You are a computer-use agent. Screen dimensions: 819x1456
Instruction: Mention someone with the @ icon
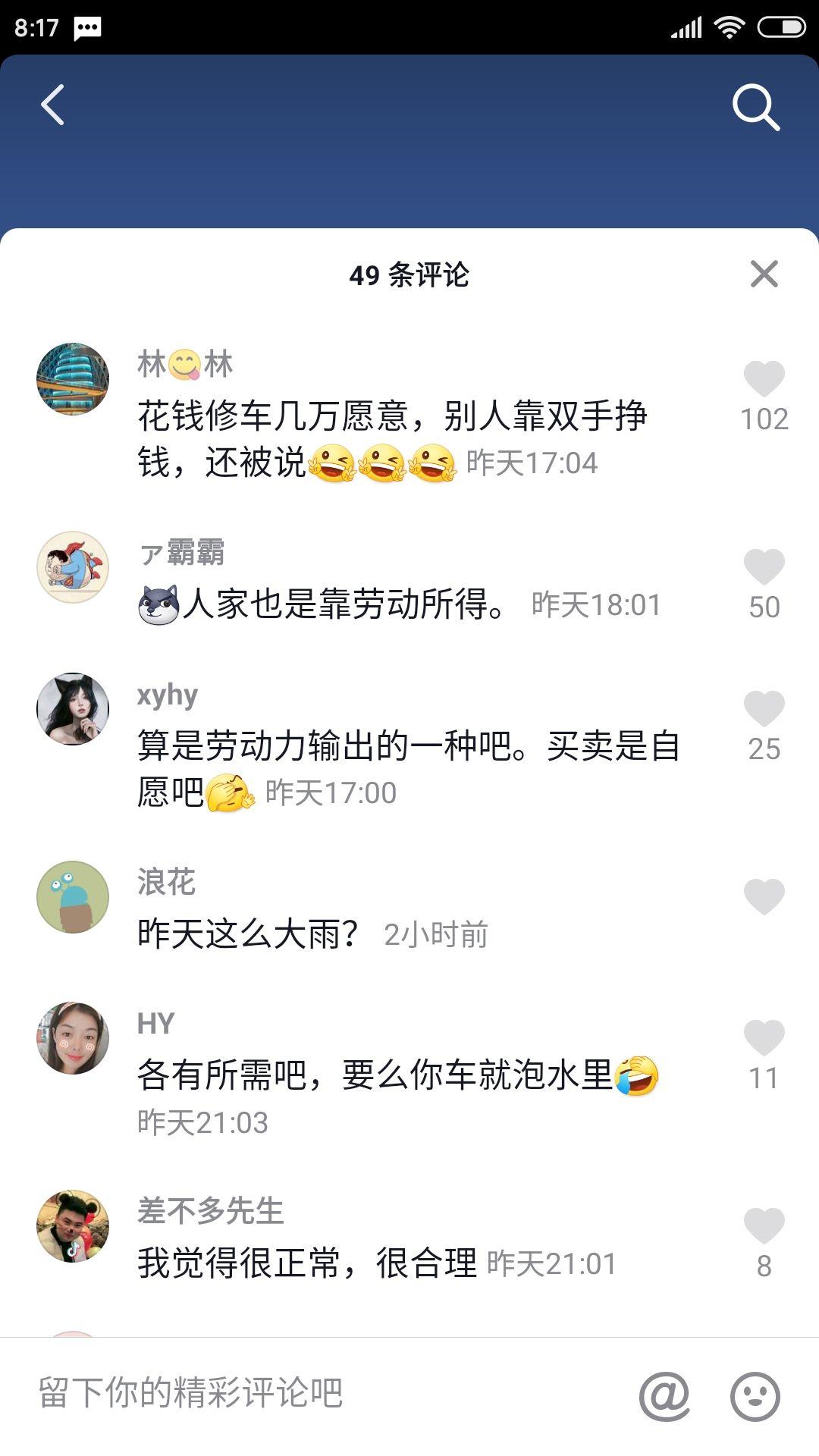coord(664,1395)
